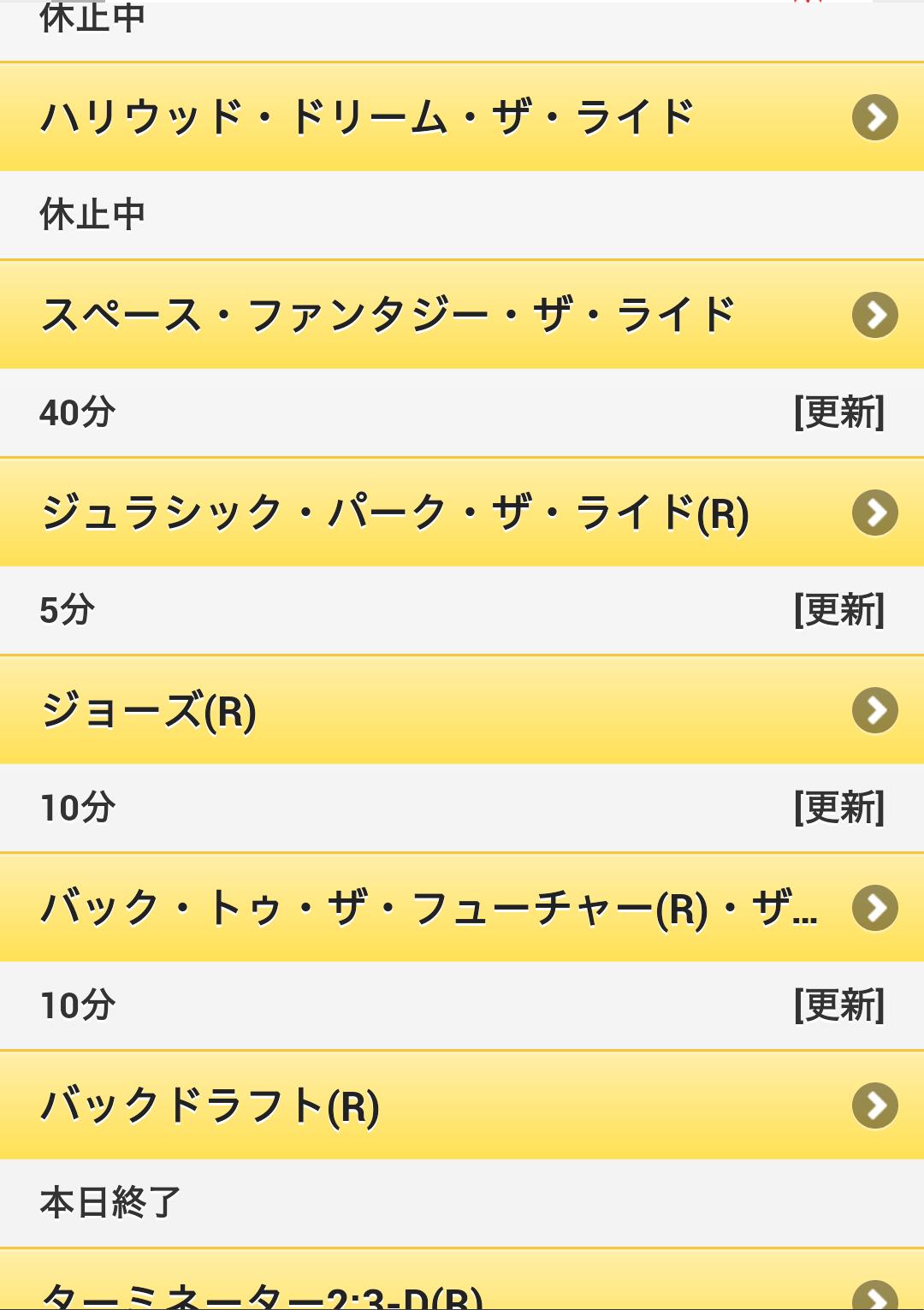Tap the arrow icon beside バックドラフト(R)

[x=874, y=1105]
